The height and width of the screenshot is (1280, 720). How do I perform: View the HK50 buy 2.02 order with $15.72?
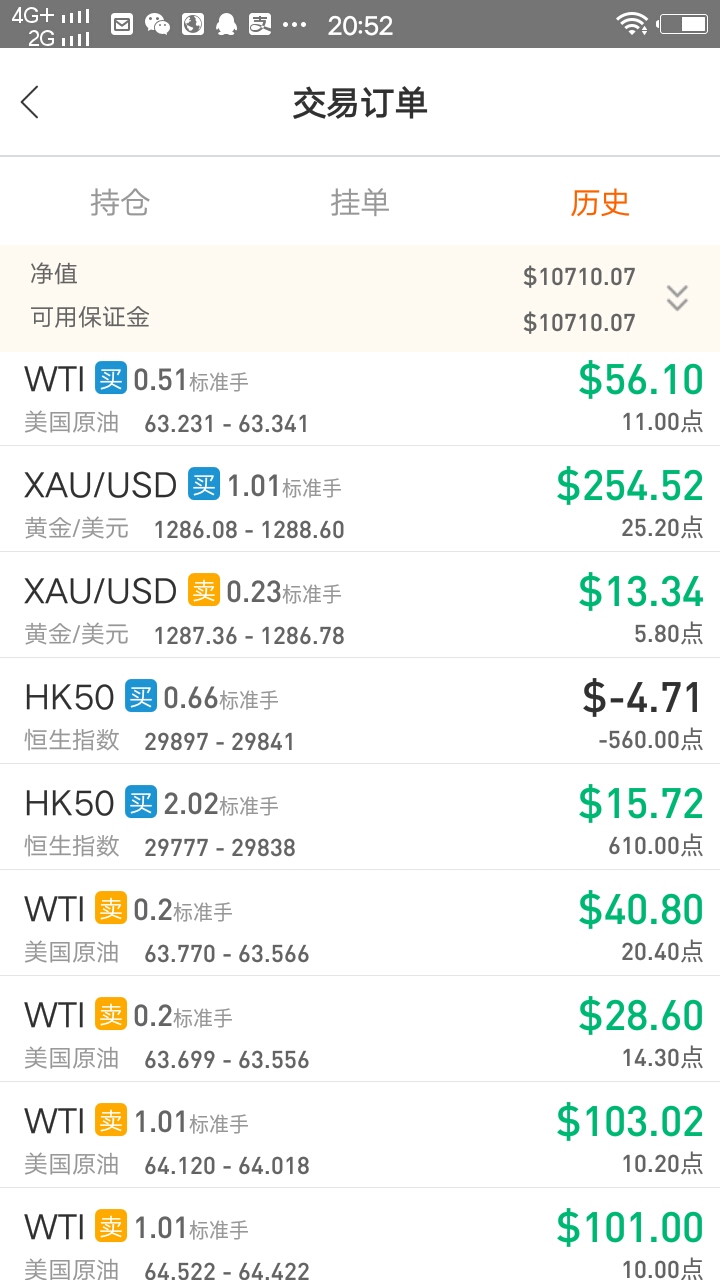(360, 817)
